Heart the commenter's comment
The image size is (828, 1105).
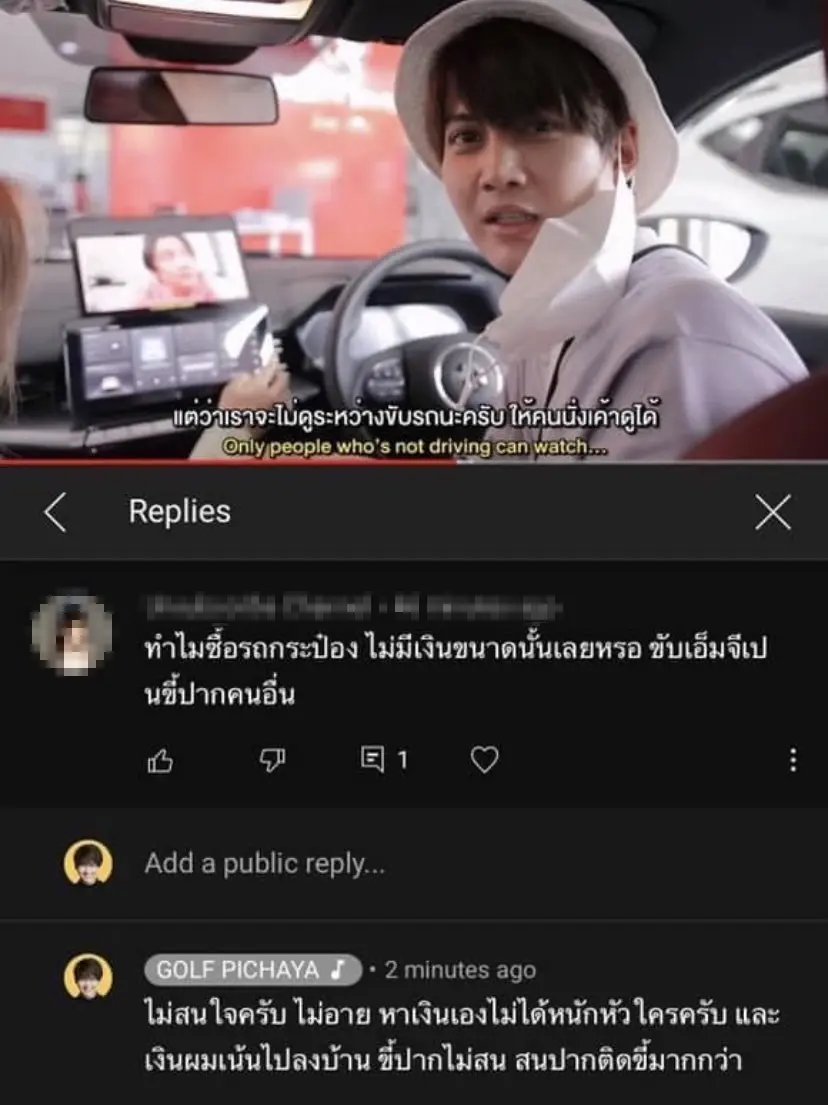coord(484,761)
